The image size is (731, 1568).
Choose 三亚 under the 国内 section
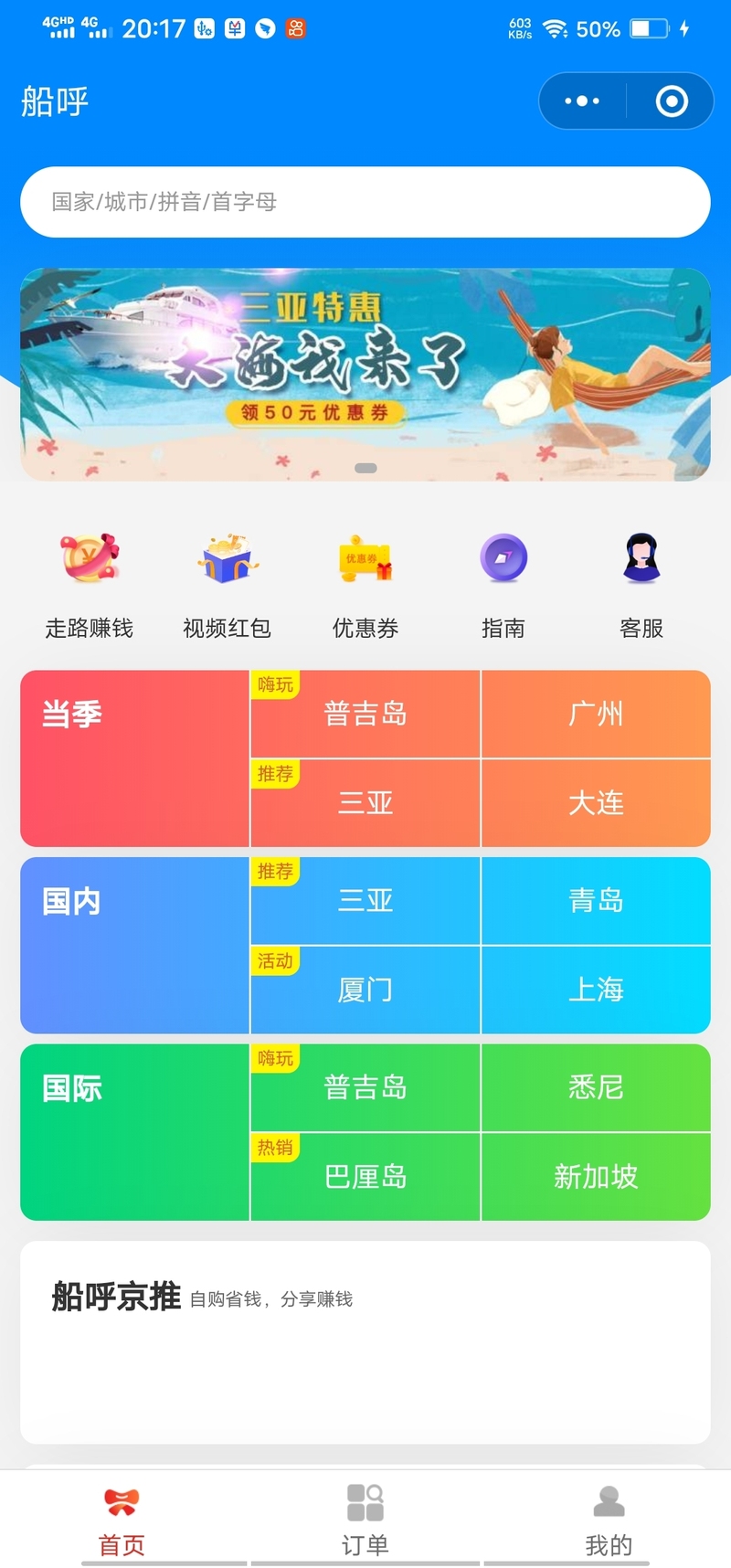pos(365,901)
